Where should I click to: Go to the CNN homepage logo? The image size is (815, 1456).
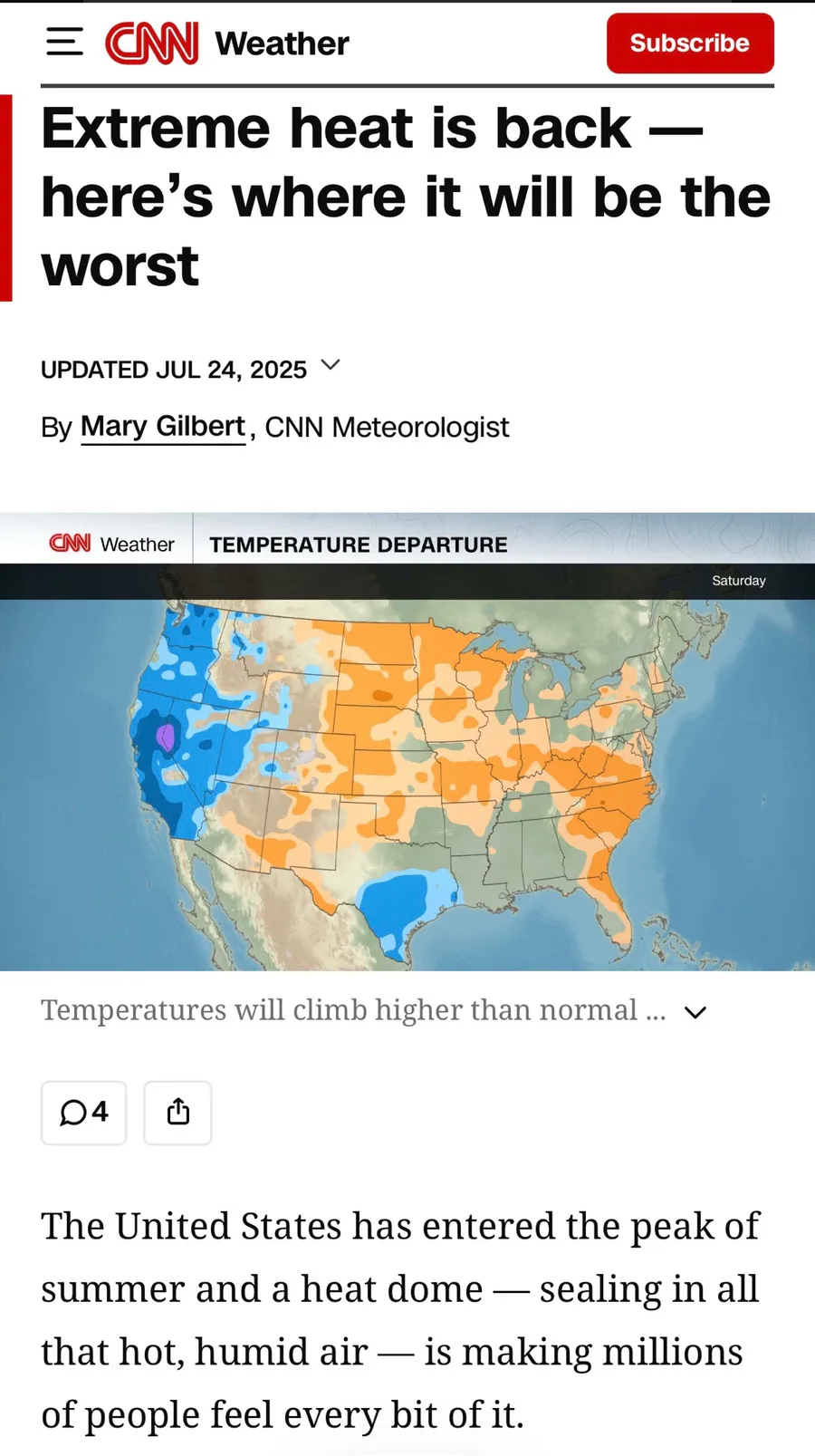click(151, 43)
